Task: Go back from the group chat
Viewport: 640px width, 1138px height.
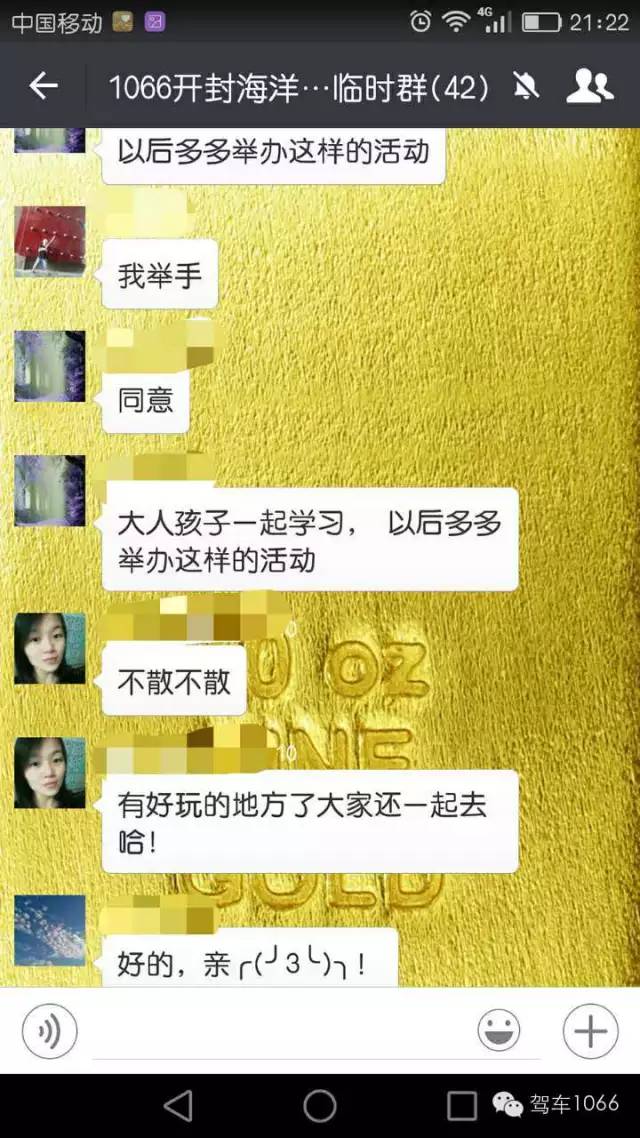Action: point(43,87)
